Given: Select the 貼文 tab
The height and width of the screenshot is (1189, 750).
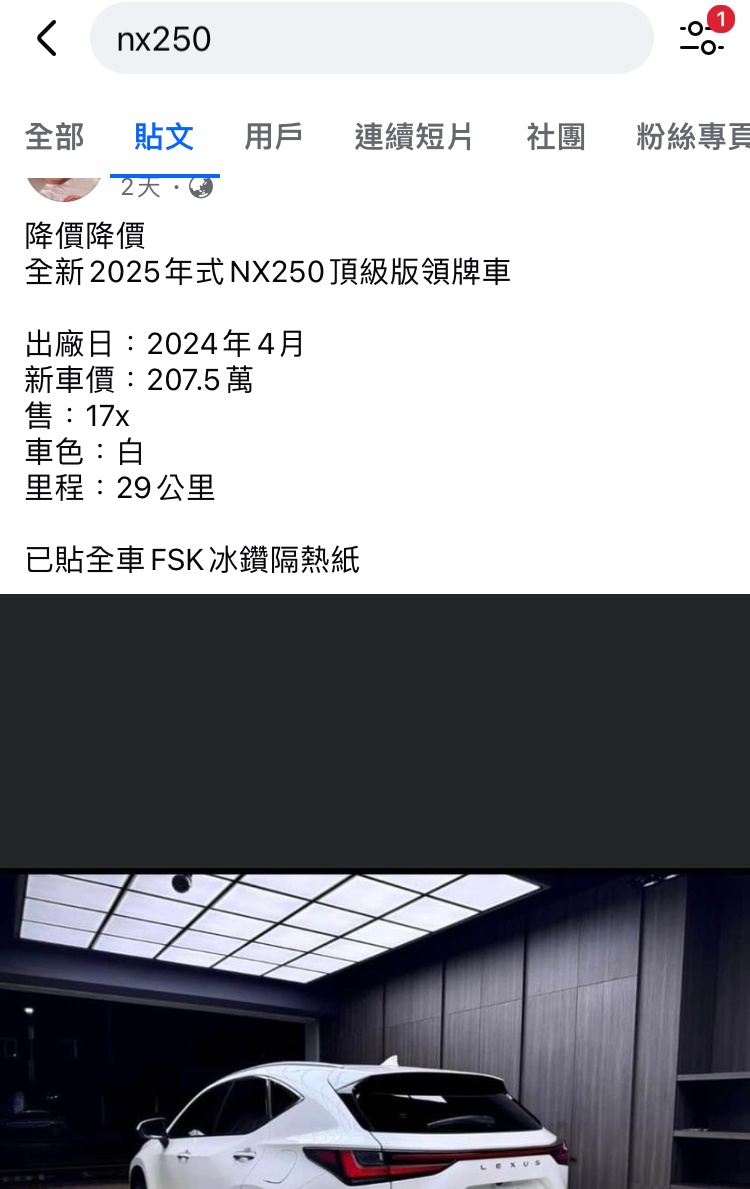Looking at the screenshot, I should pyautogui.click(x=164, y=137).
